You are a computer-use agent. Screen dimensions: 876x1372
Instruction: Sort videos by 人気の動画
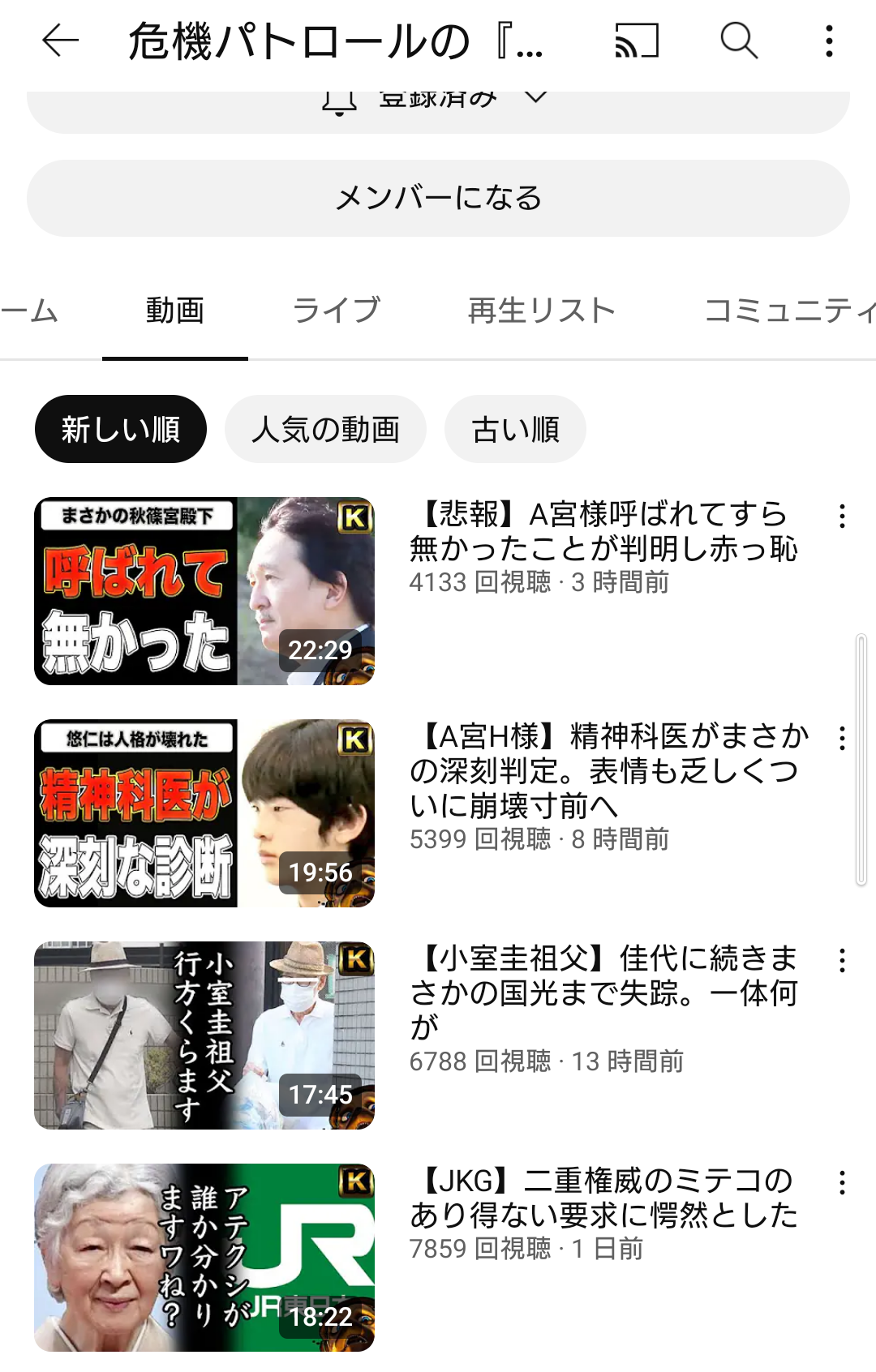325,429
